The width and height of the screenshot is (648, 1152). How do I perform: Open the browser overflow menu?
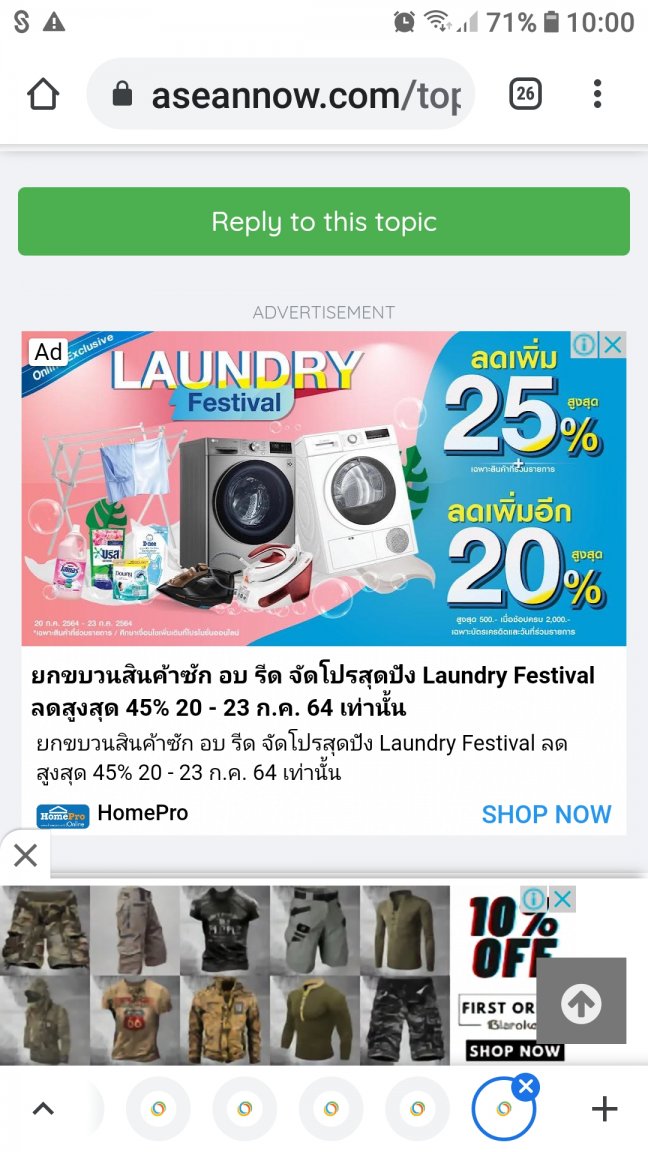(x=597, y=94)
